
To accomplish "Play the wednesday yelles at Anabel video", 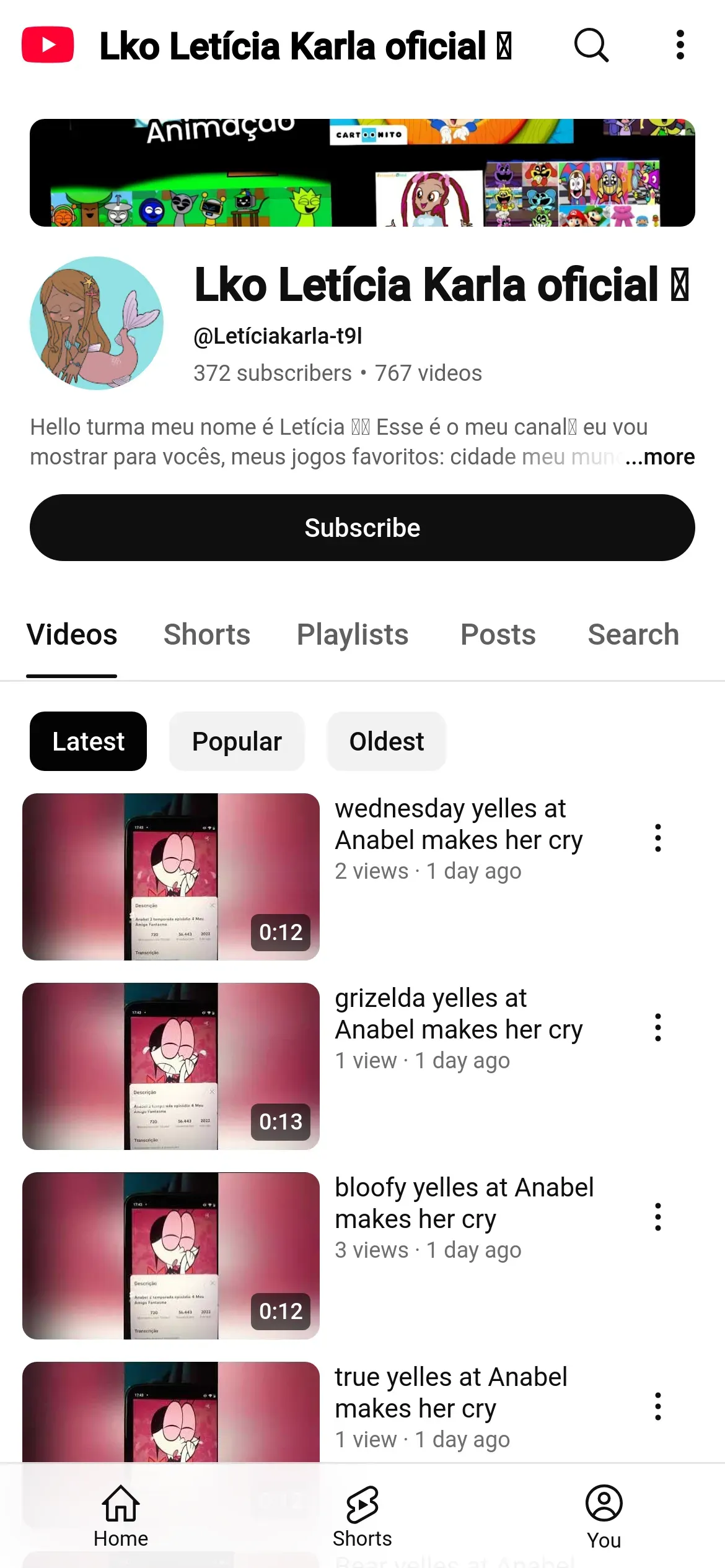I will [x=171, y=876].
